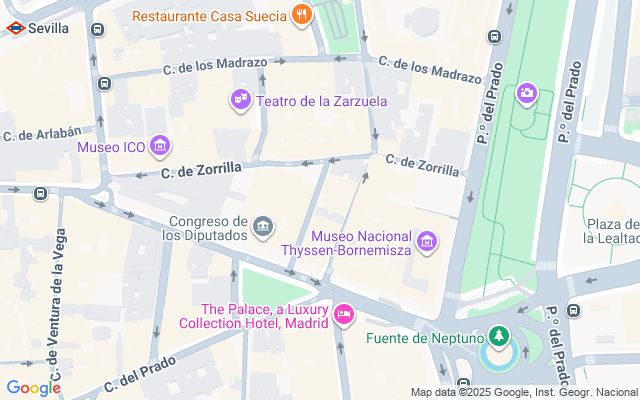Select The Palace hotel marker

tap(343, 315)
